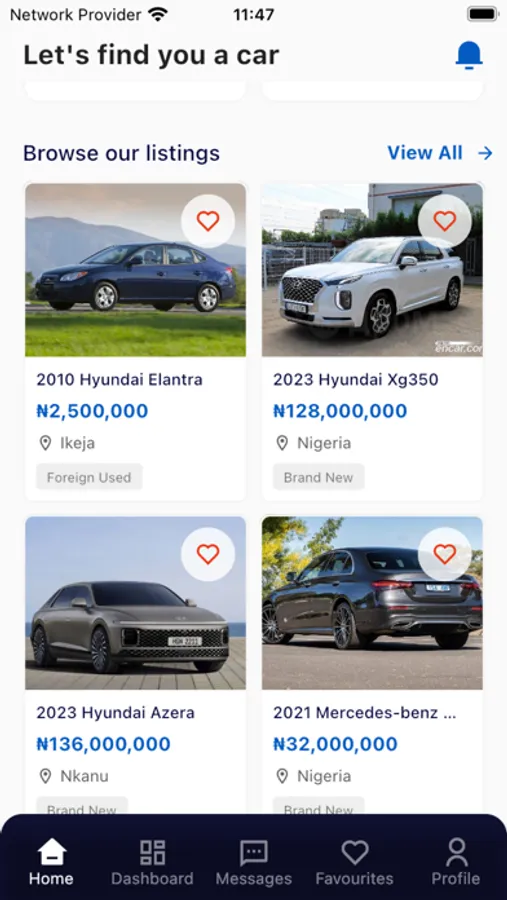This screenshot has height=900, width=507.
Task: Tap View All listings link
Action: pyautogui.click(x=440, y=153)
